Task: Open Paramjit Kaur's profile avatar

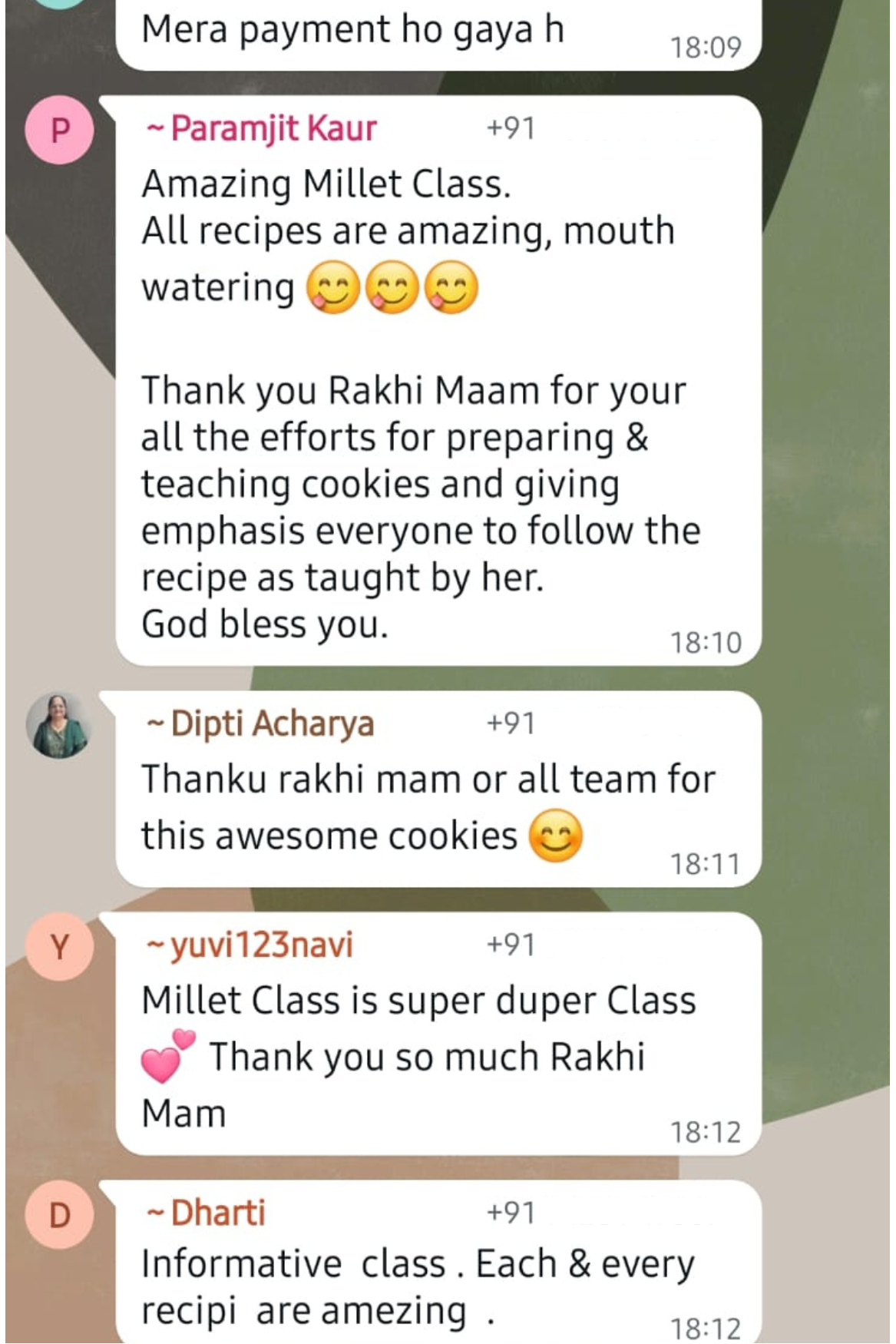Action: 59,130
